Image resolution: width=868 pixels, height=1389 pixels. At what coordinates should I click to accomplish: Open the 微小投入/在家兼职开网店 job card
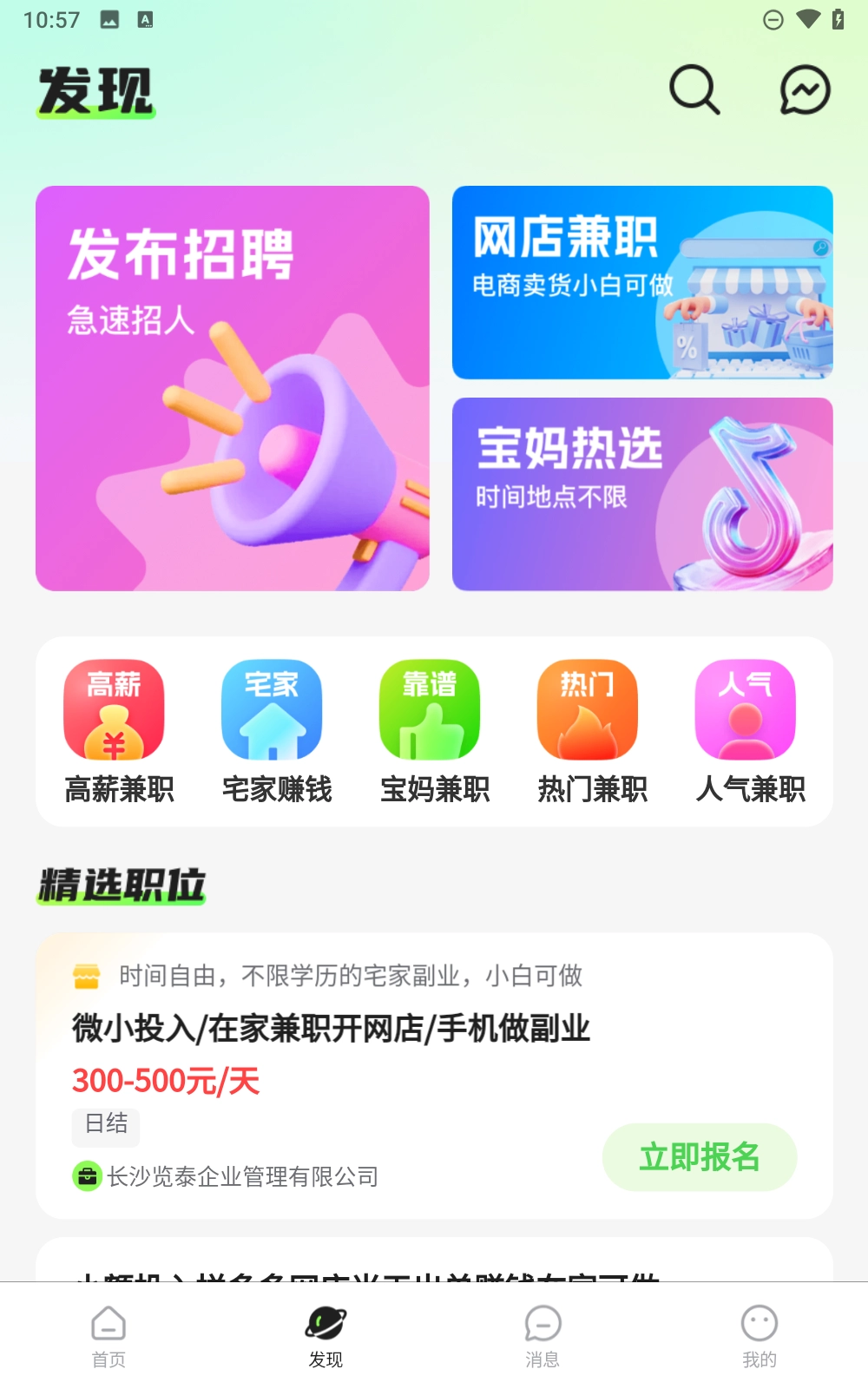(x=331, y=1029)
